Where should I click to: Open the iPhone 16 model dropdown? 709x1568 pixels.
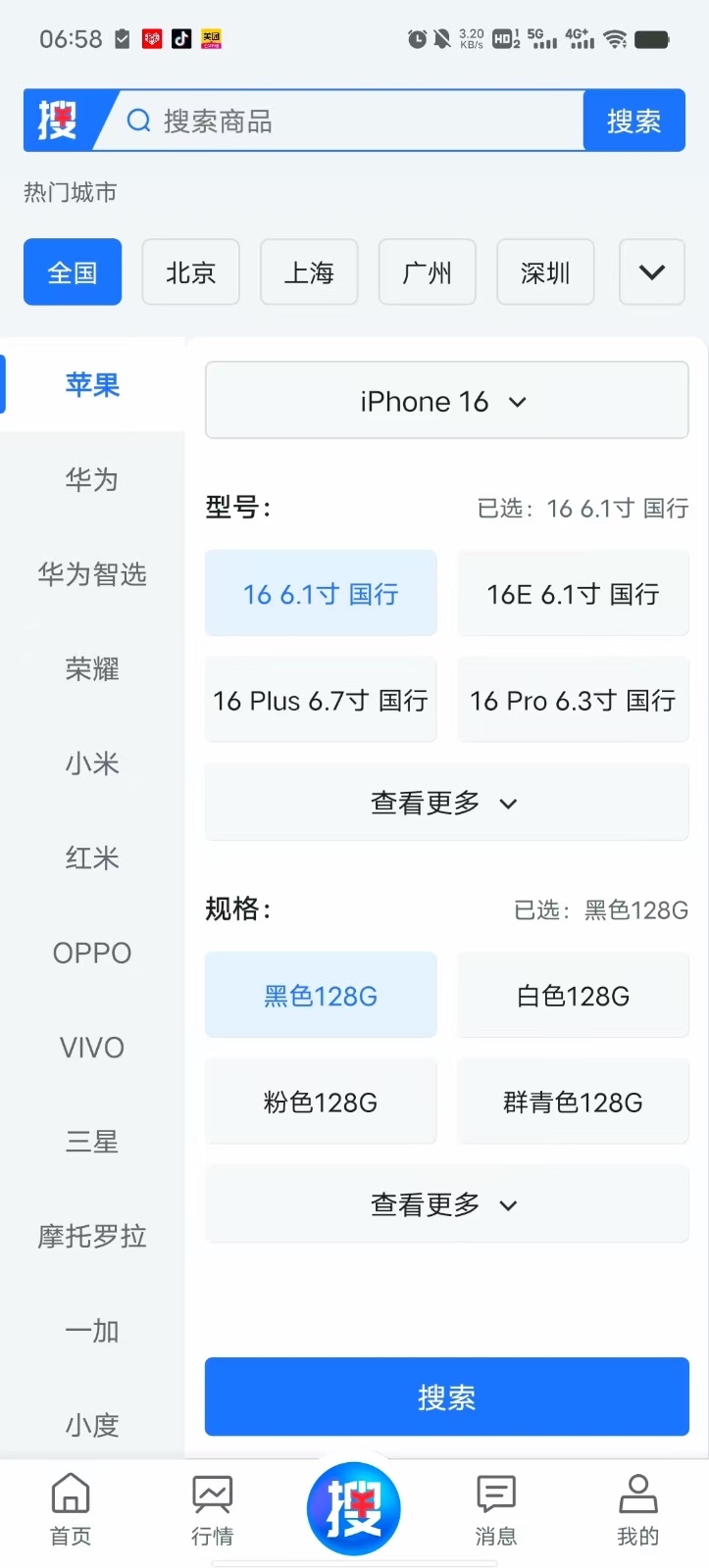point(446,401)
